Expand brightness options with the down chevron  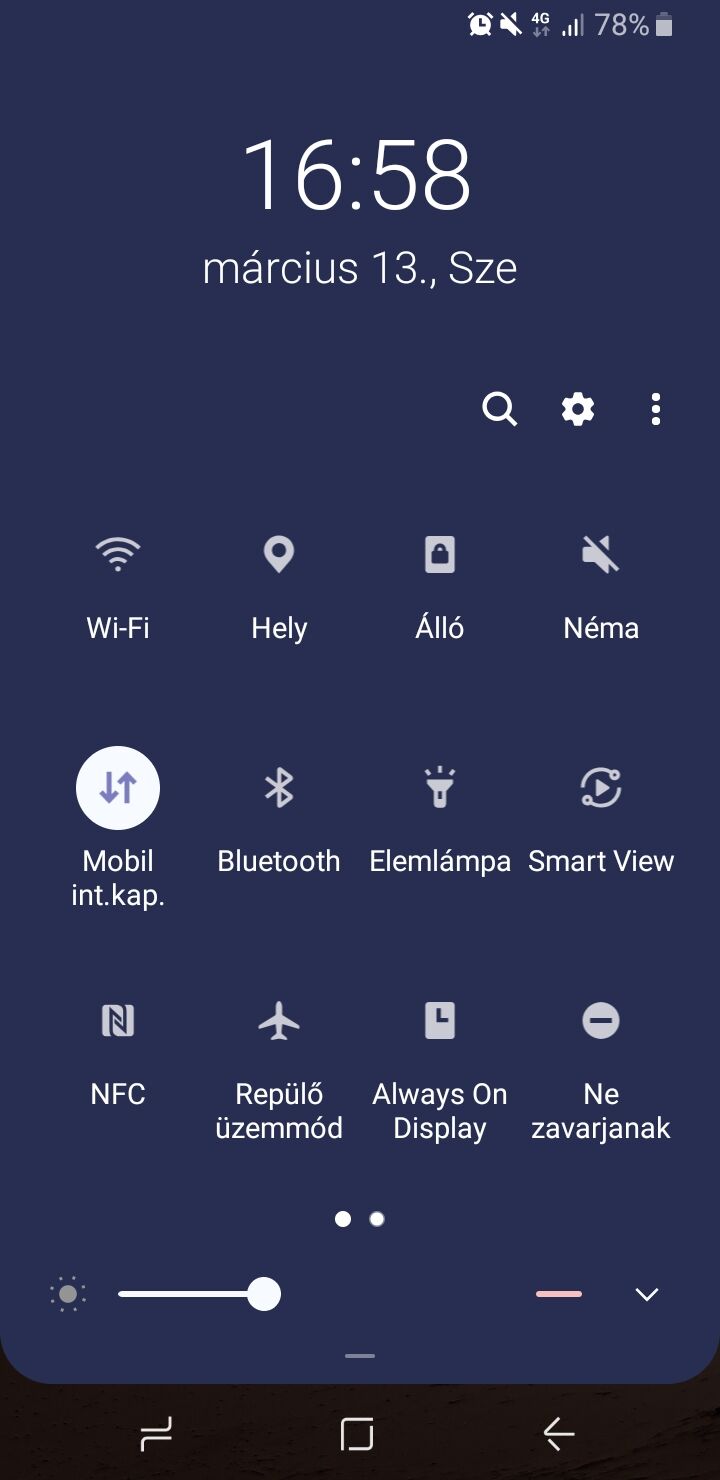647,1294
